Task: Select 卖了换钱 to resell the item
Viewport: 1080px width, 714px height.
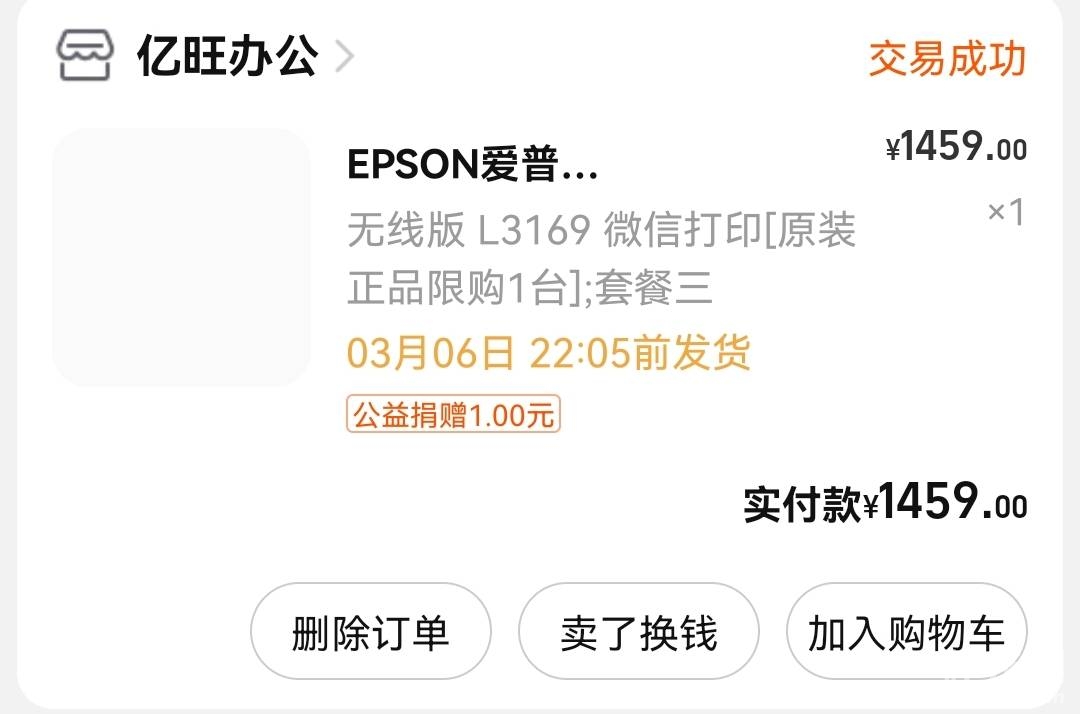Action: click(638, 633)
